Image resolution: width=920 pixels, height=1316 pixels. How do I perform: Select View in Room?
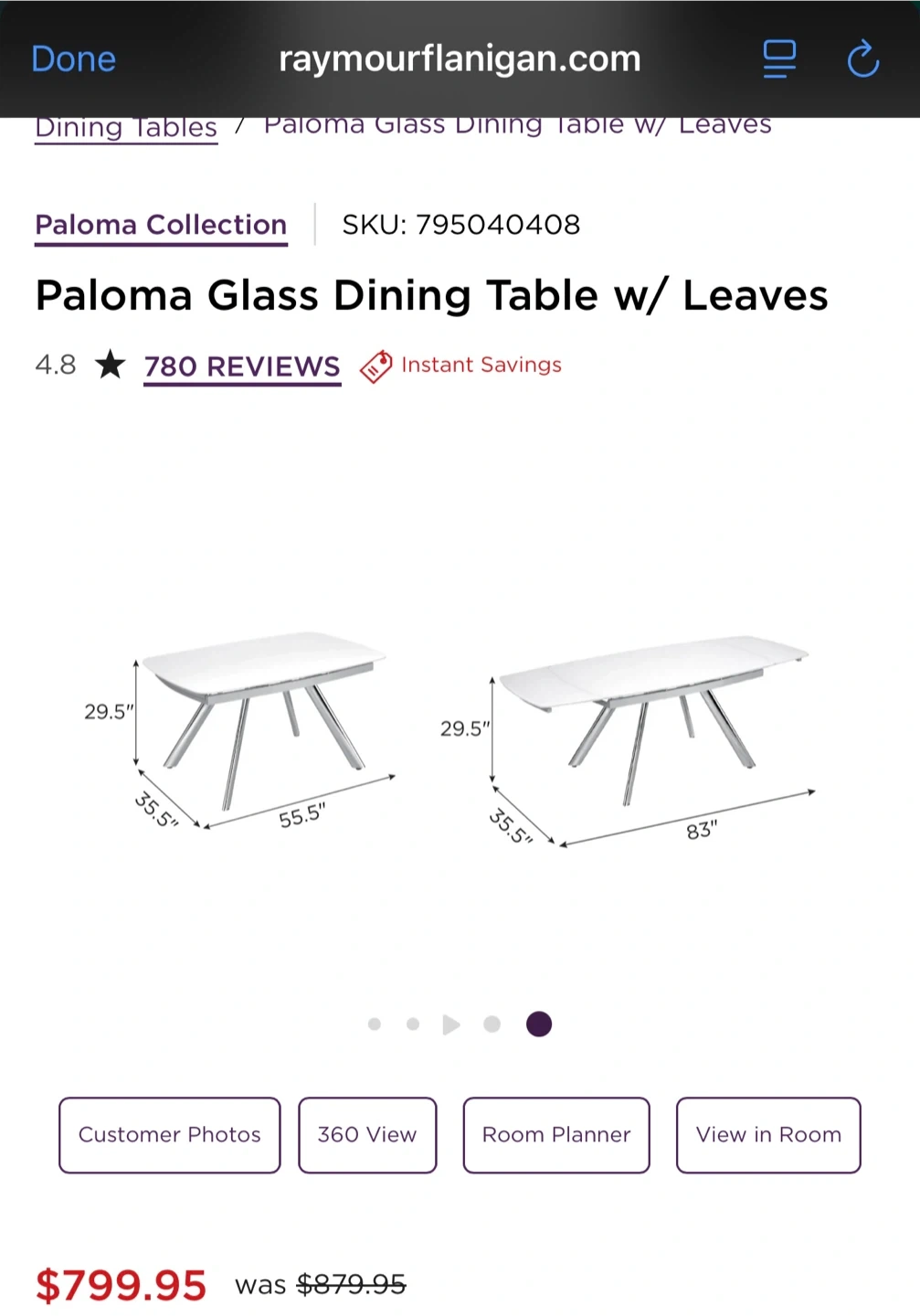(x=768, y=1135)
